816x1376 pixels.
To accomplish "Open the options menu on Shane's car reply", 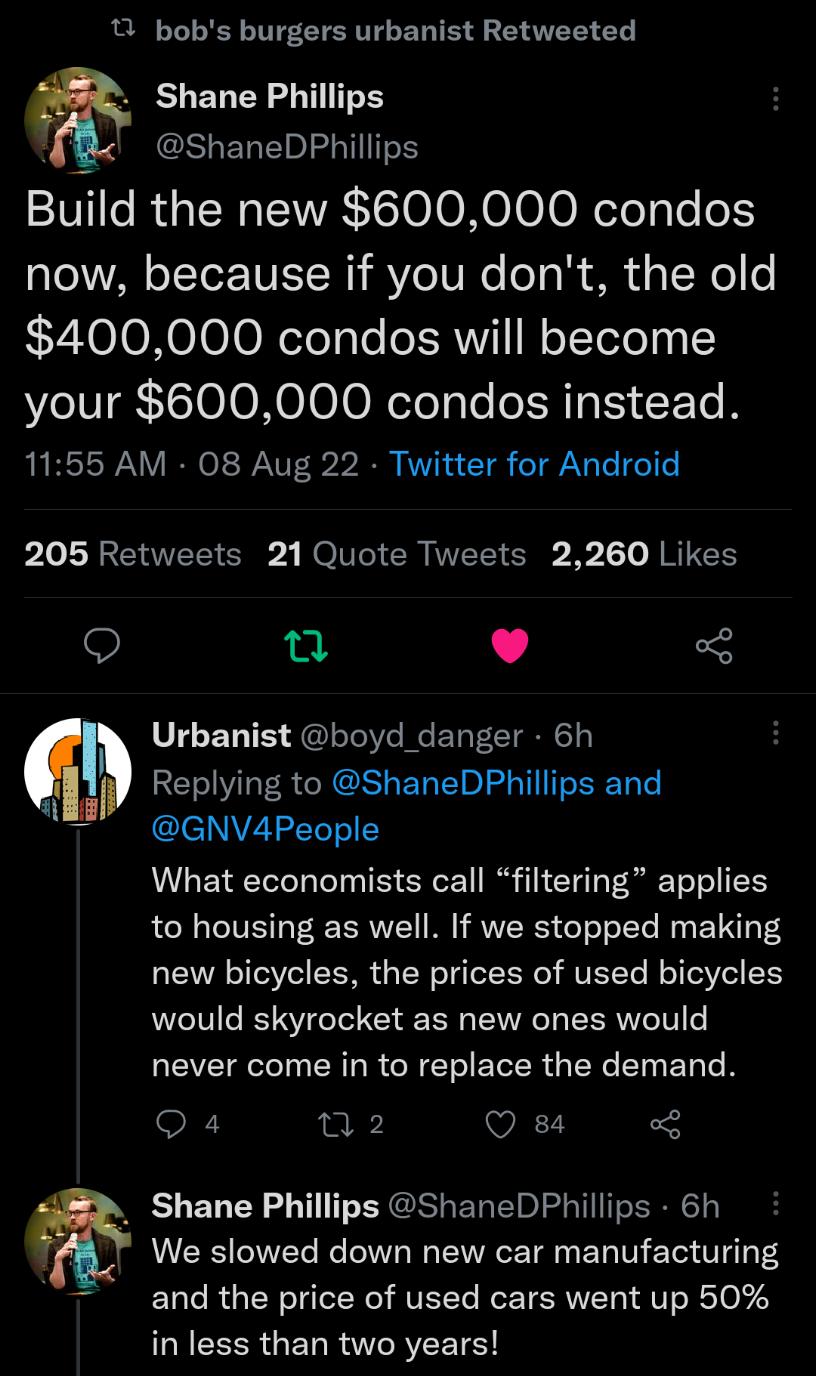I will (775, 1202).
